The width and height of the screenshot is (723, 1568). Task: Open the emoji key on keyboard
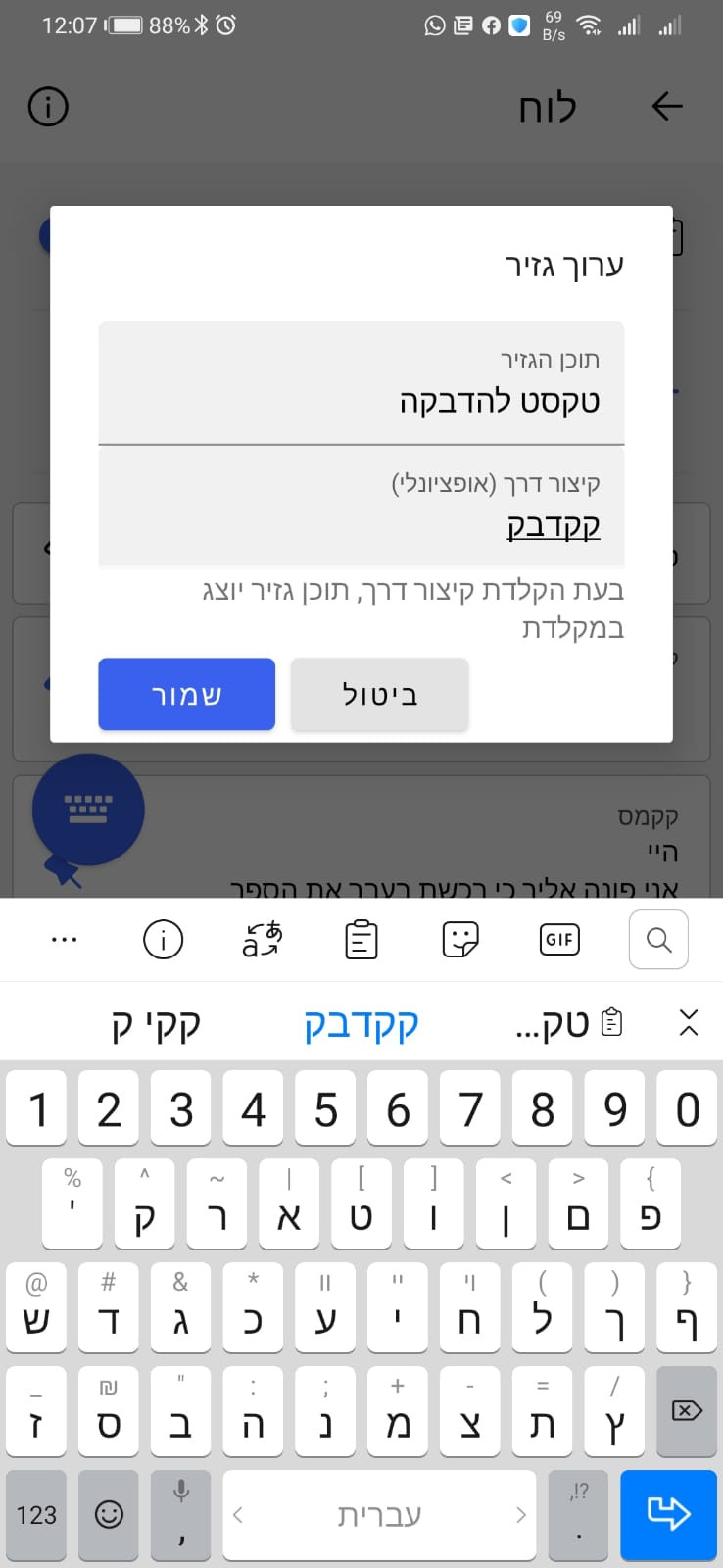point(109,1515)
